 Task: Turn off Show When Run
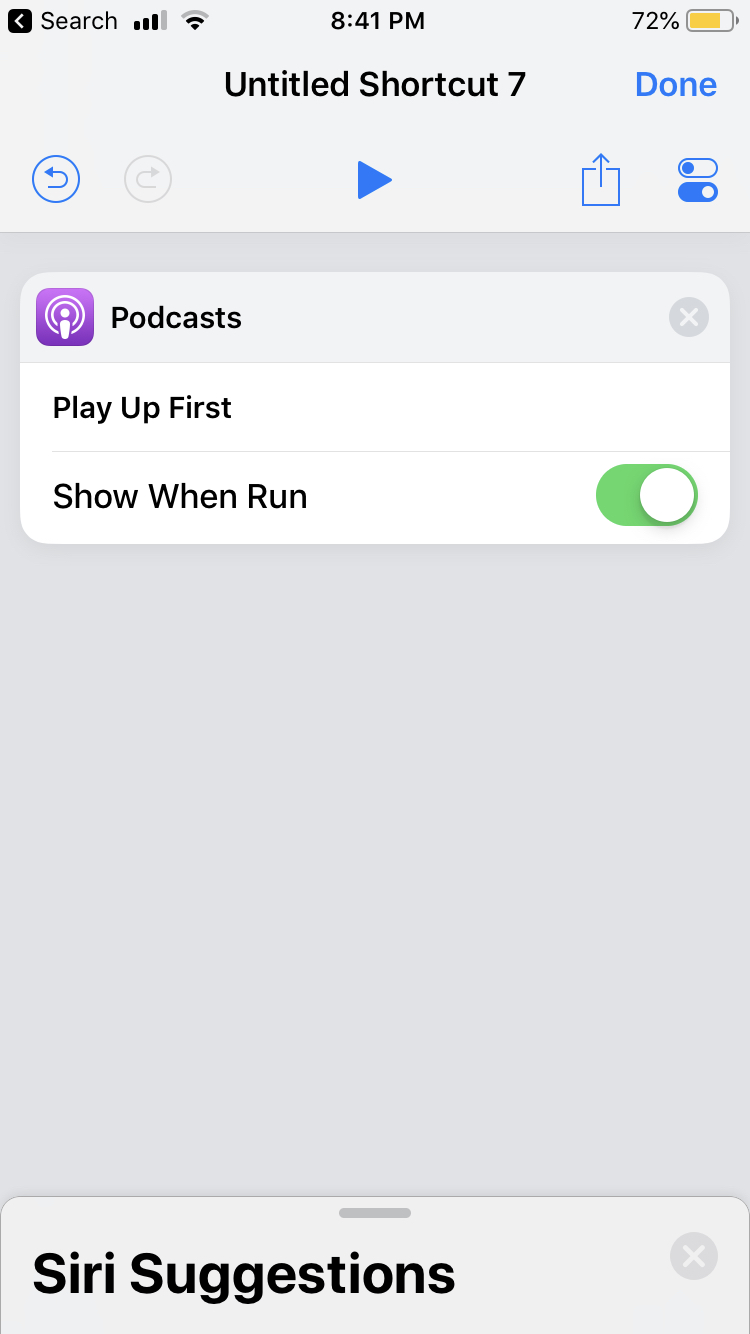pyautogui.click(x=646, y=496)
